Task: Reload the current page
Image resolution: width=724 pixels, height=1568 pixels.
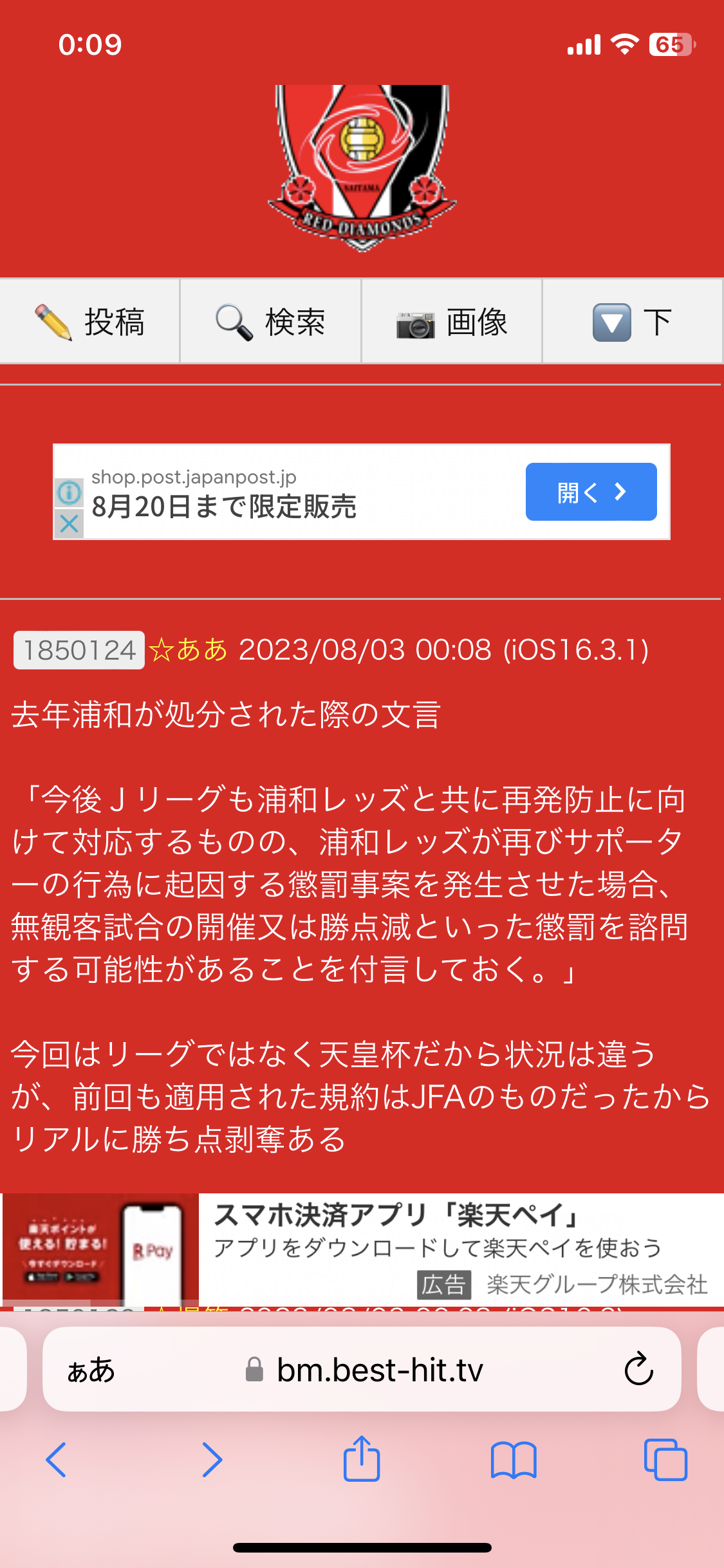Action: coord(638,1370)
